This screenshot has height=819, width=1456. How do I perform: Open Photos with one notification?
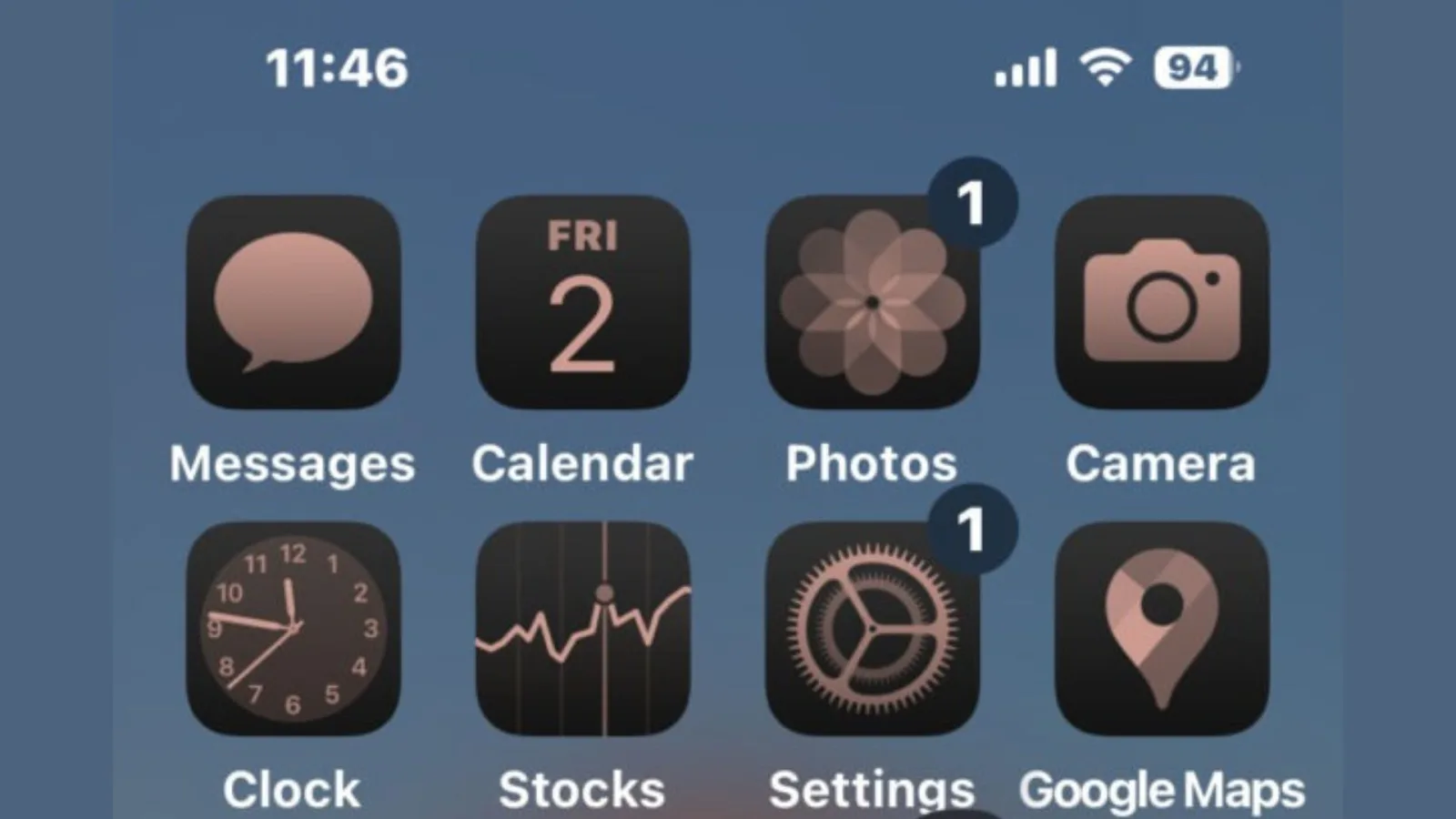pos(872,302)
